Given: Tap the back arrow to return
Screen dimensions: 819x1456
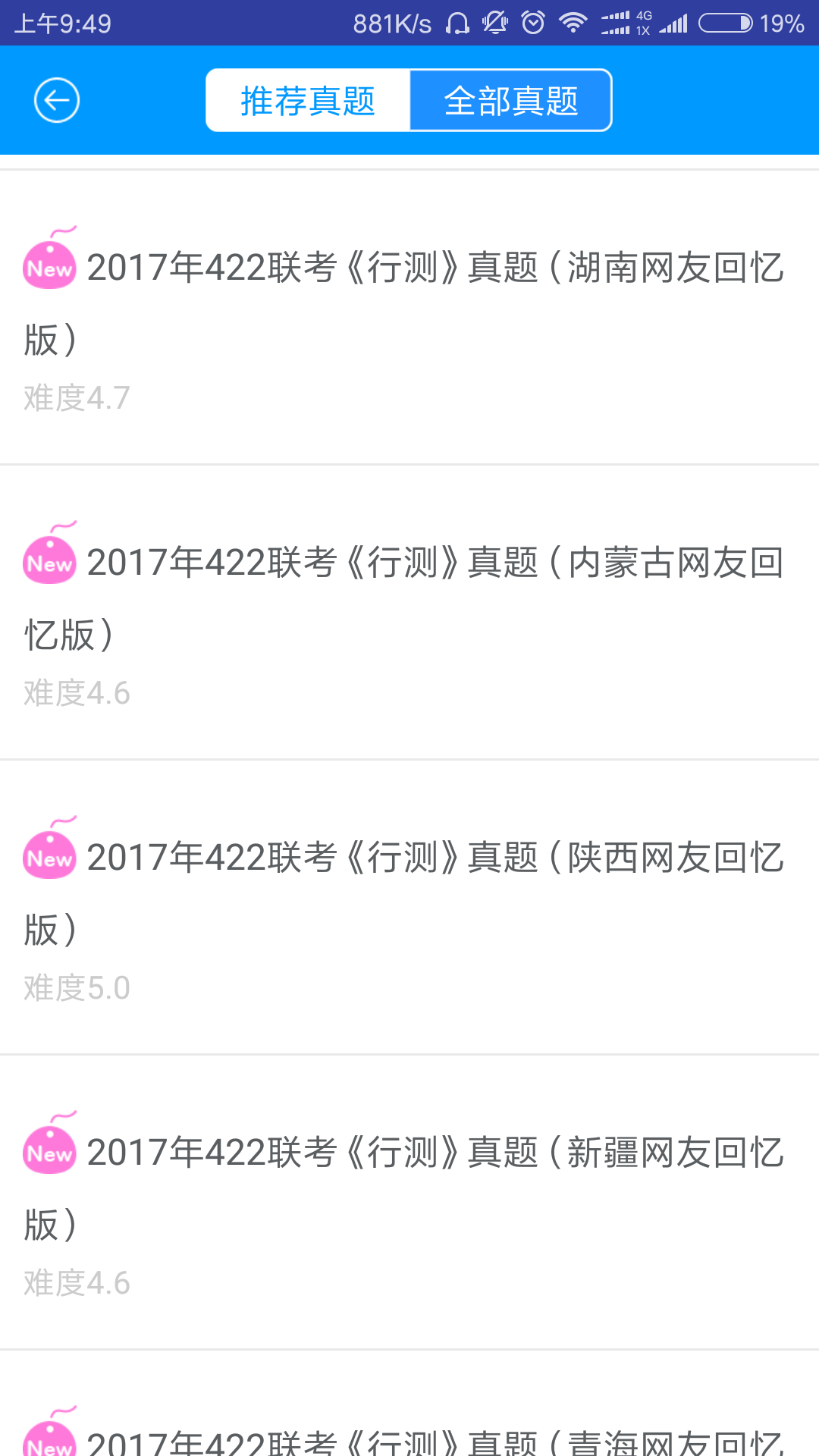Looking at the screenshot, I should pos(54,99).
